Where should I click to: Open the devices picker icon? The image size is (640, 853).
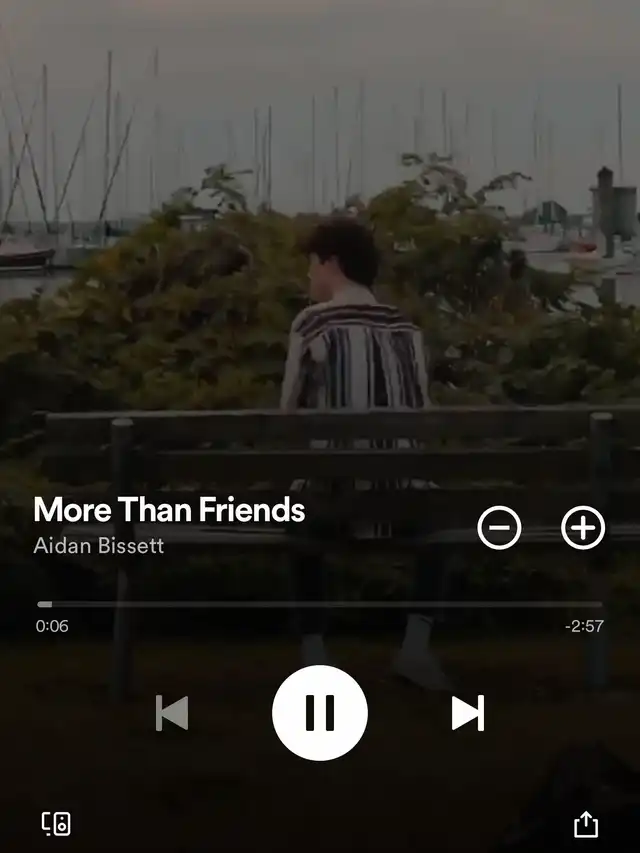[x=56, y=823]
